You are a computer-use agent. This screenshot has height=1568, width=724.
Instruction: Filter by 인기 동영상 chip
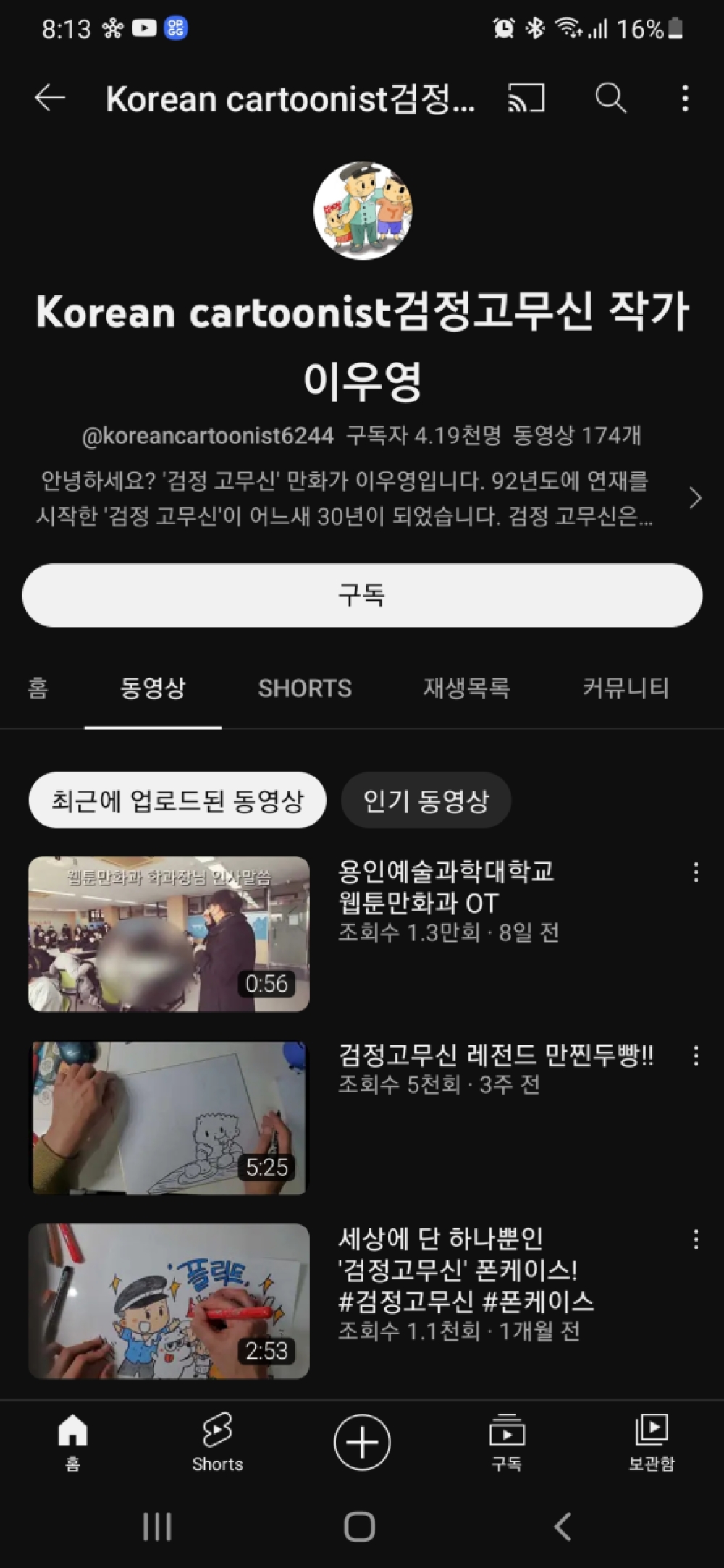[x=426, y=800]
